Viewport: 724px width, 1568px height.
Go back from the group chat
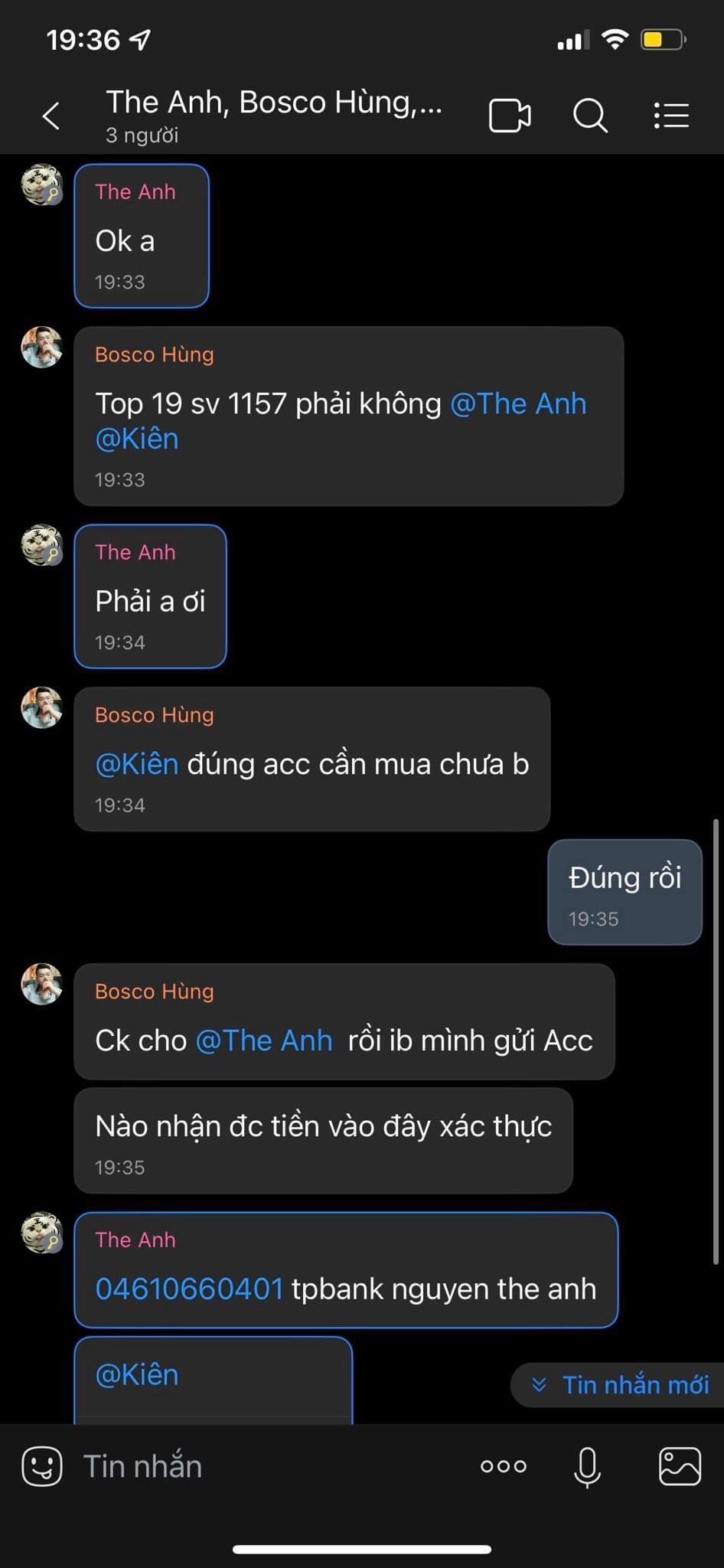pos(51,116)
